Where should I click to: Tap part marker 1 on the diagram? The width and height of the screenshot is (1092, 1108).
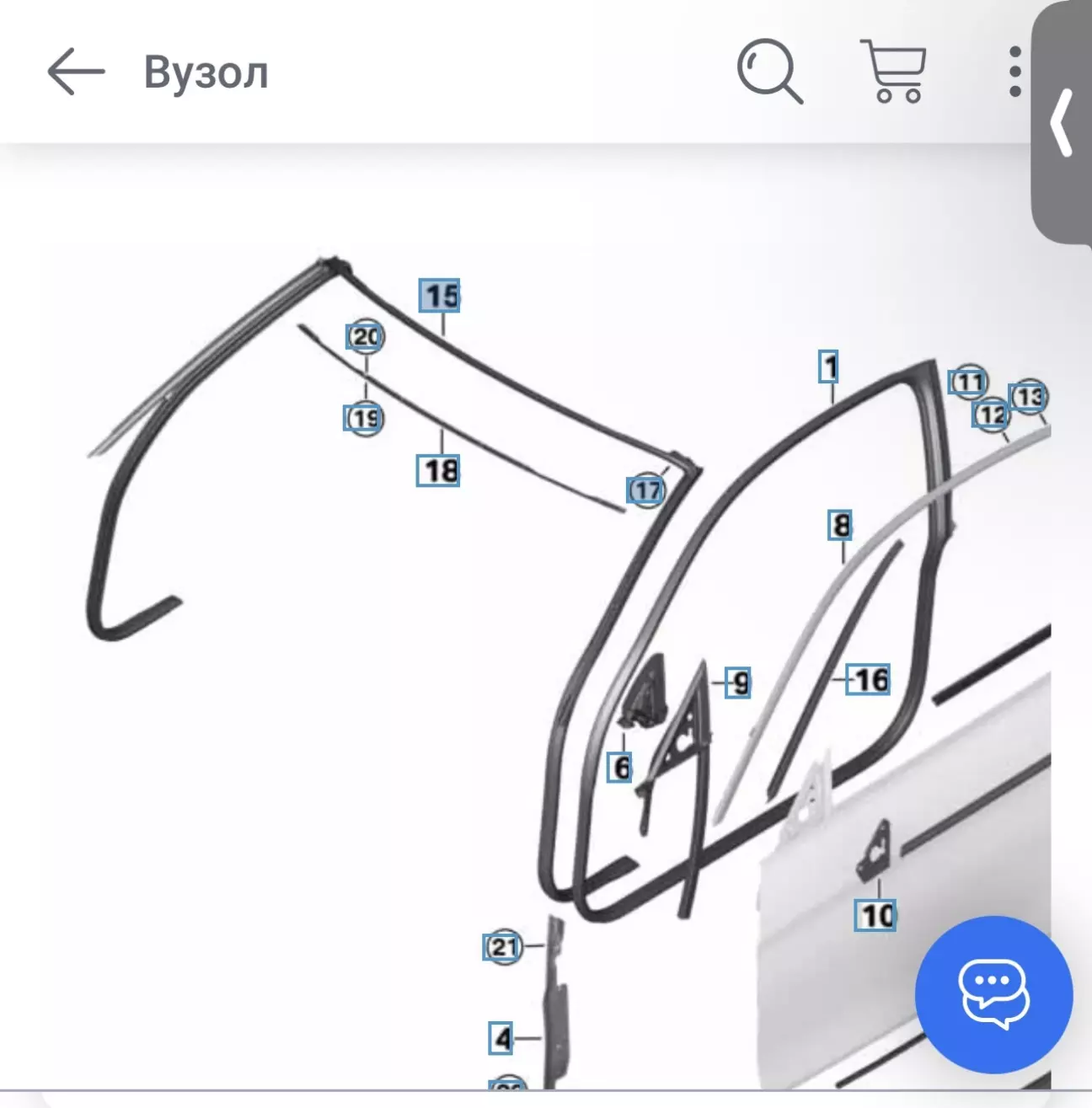[x=830, y=367]
